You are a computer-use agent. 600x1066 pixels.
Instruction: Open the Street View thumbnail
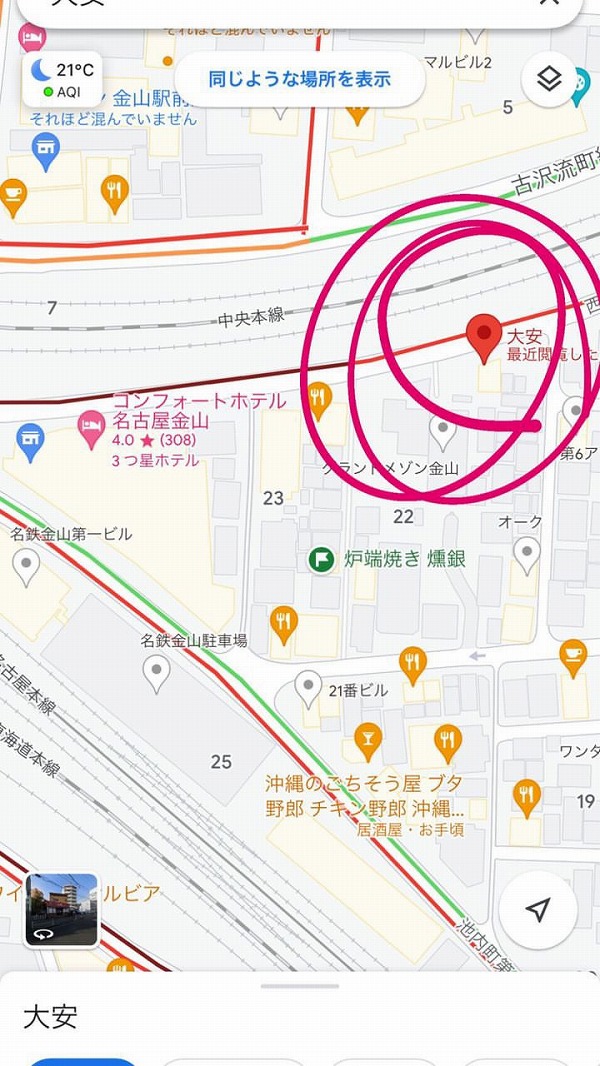(62, 909)
